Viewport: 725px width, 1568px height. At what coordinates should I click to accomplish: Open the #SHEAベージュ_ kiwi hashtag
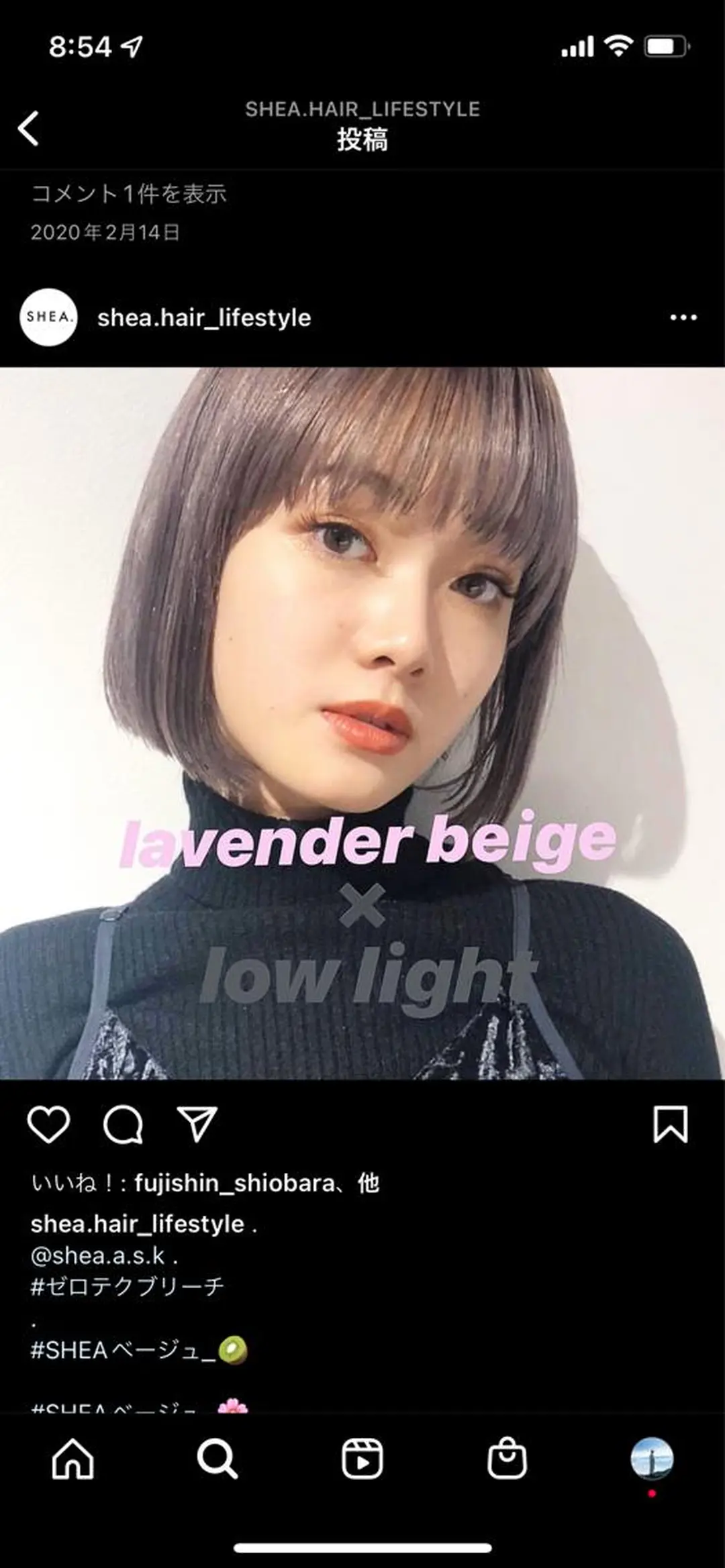tap(124, 1349)
